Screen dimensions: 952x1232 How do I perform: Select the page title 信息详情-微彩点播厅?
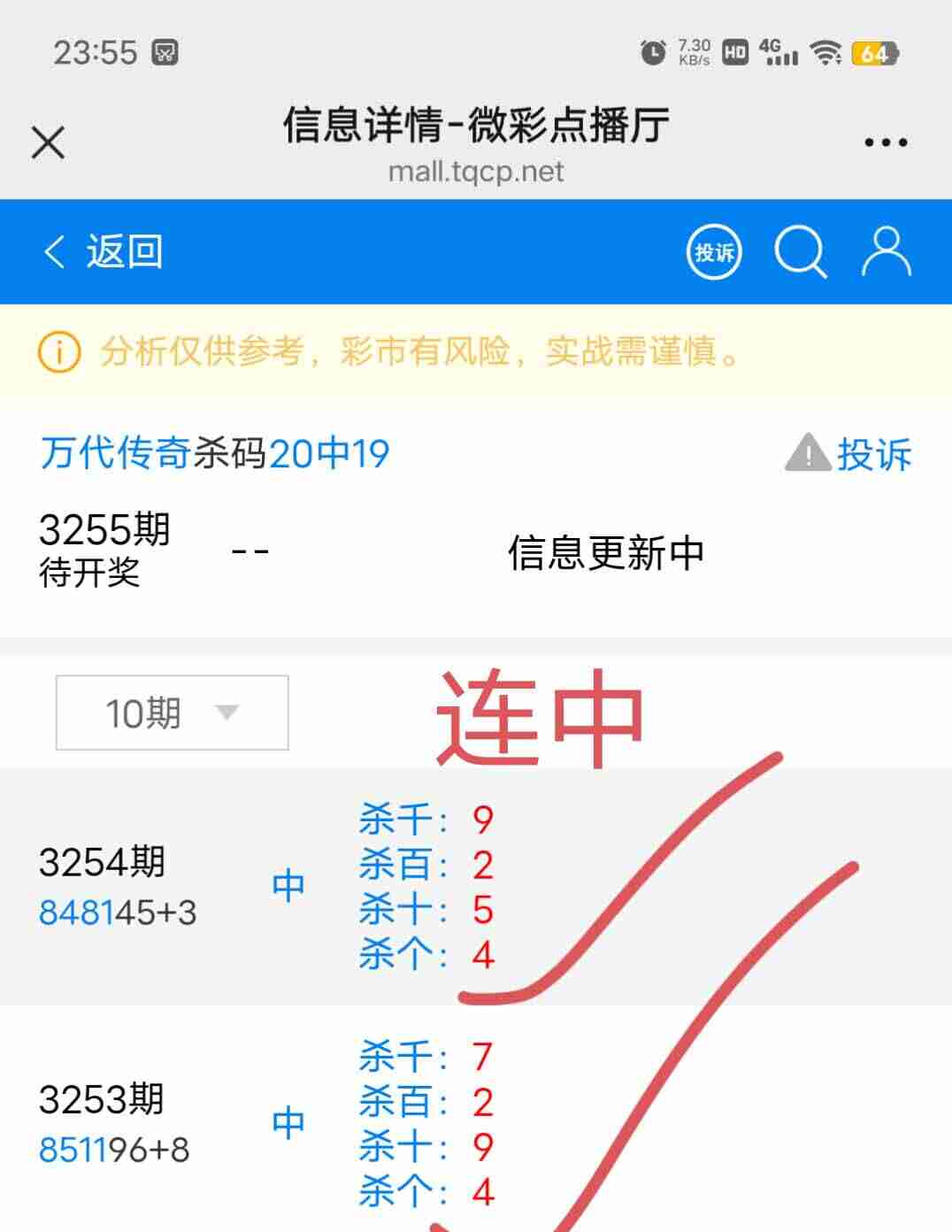[x=475, y=127]
